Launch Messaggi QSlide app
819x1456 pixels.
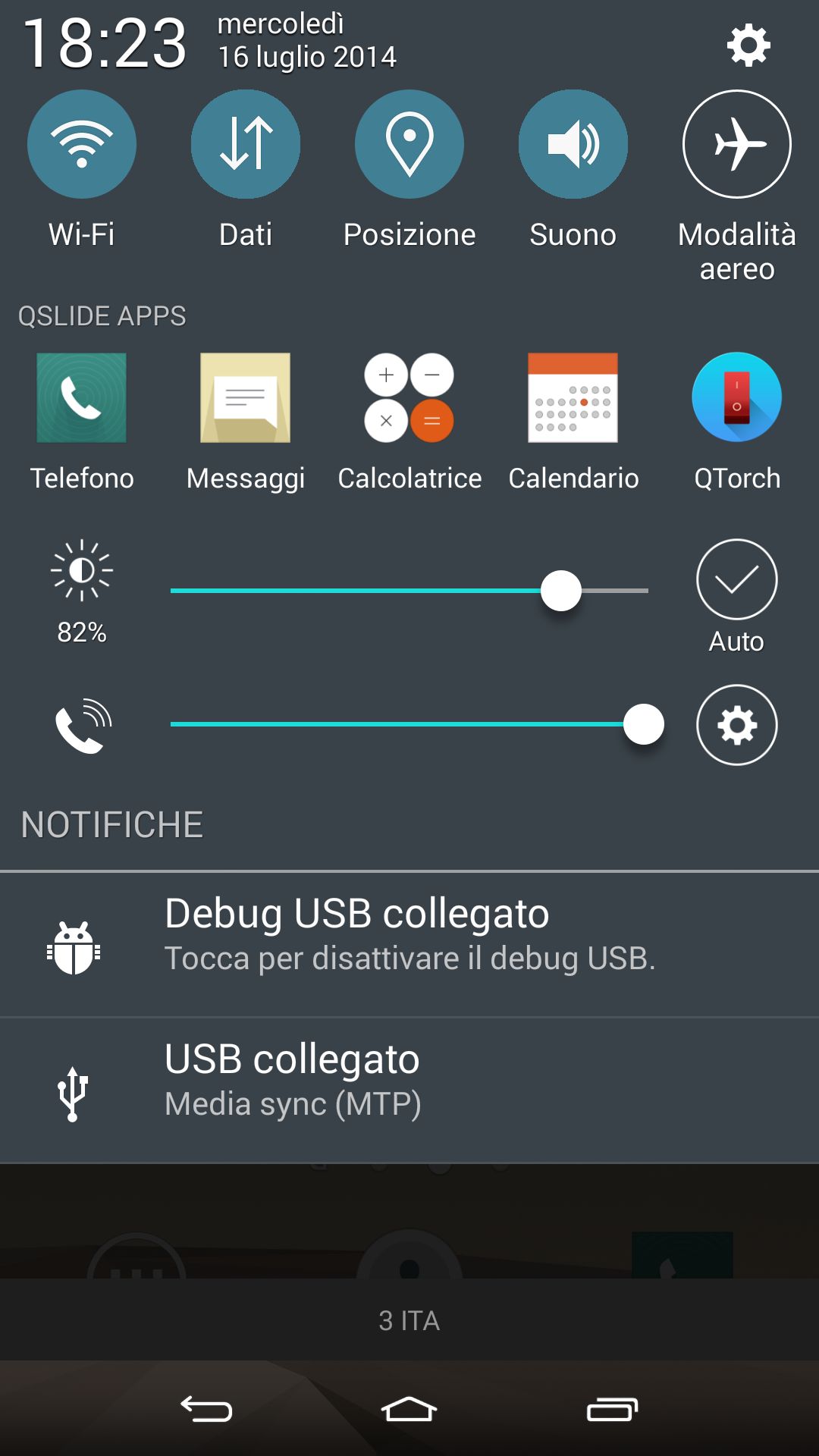coord(246,397)
